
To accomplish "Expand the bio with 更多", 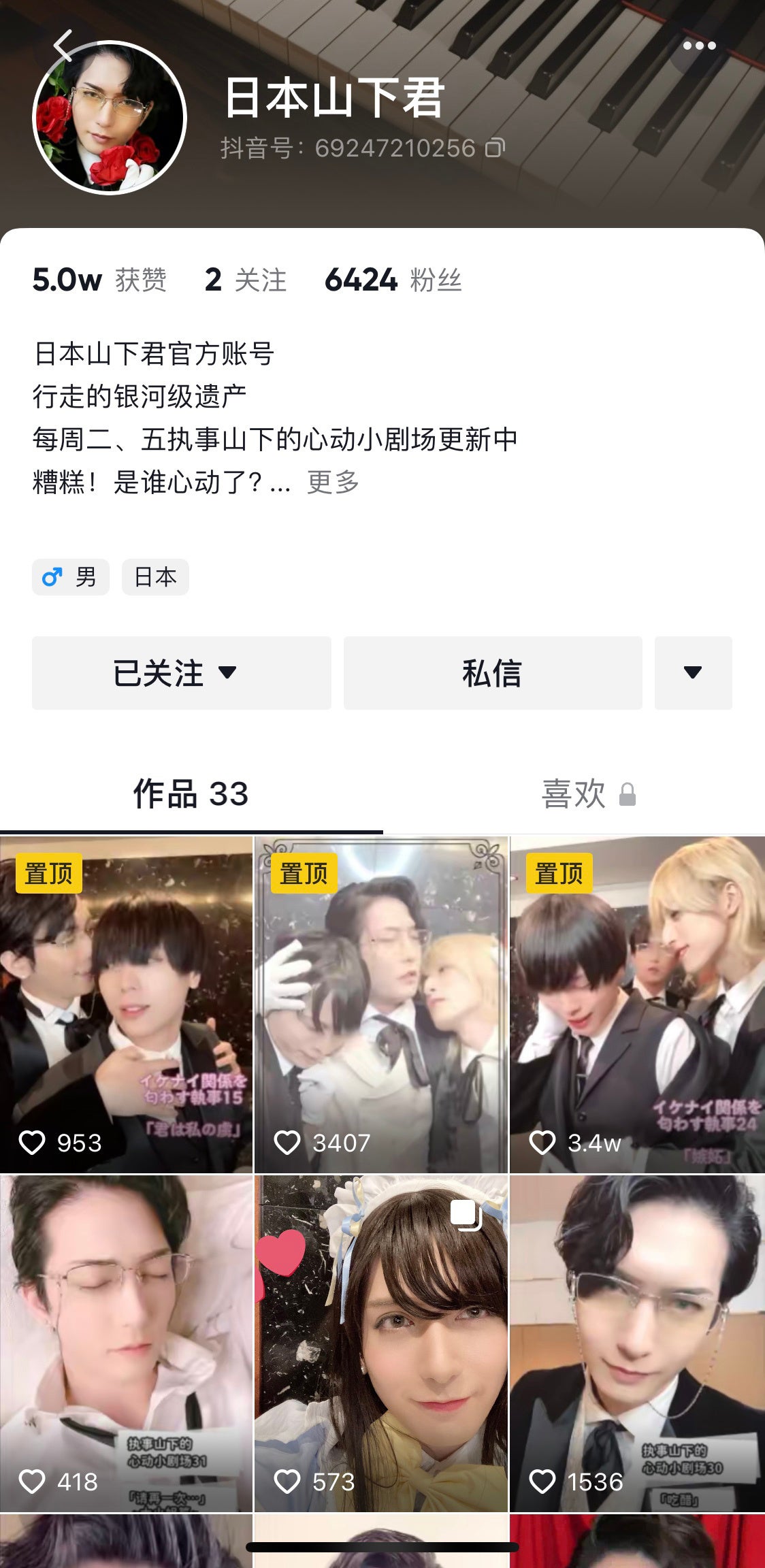I will pyautogui.click(x=333, y=482).
